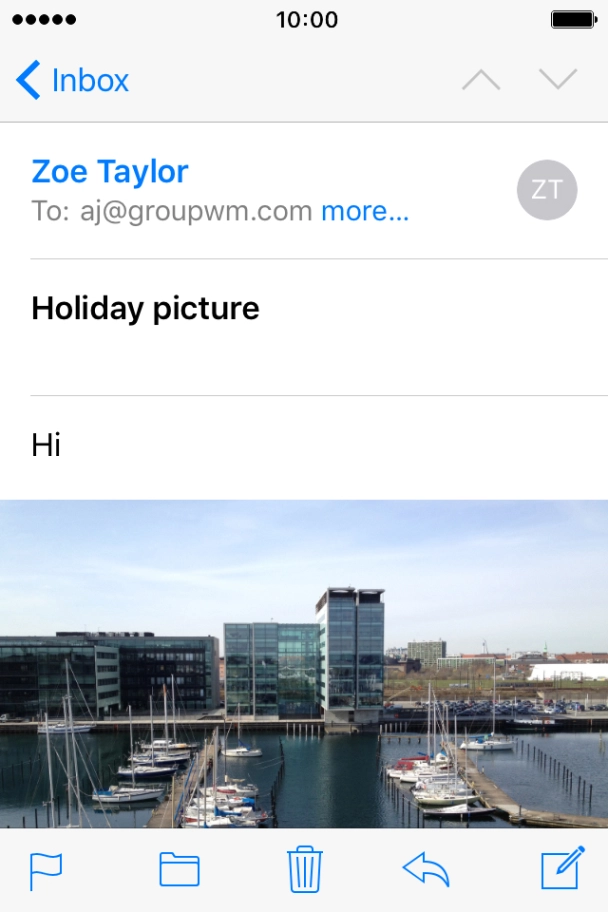Reply to Zoe Taylor's email
Screen dimensions: 608x912
click(x=426, y=870)
